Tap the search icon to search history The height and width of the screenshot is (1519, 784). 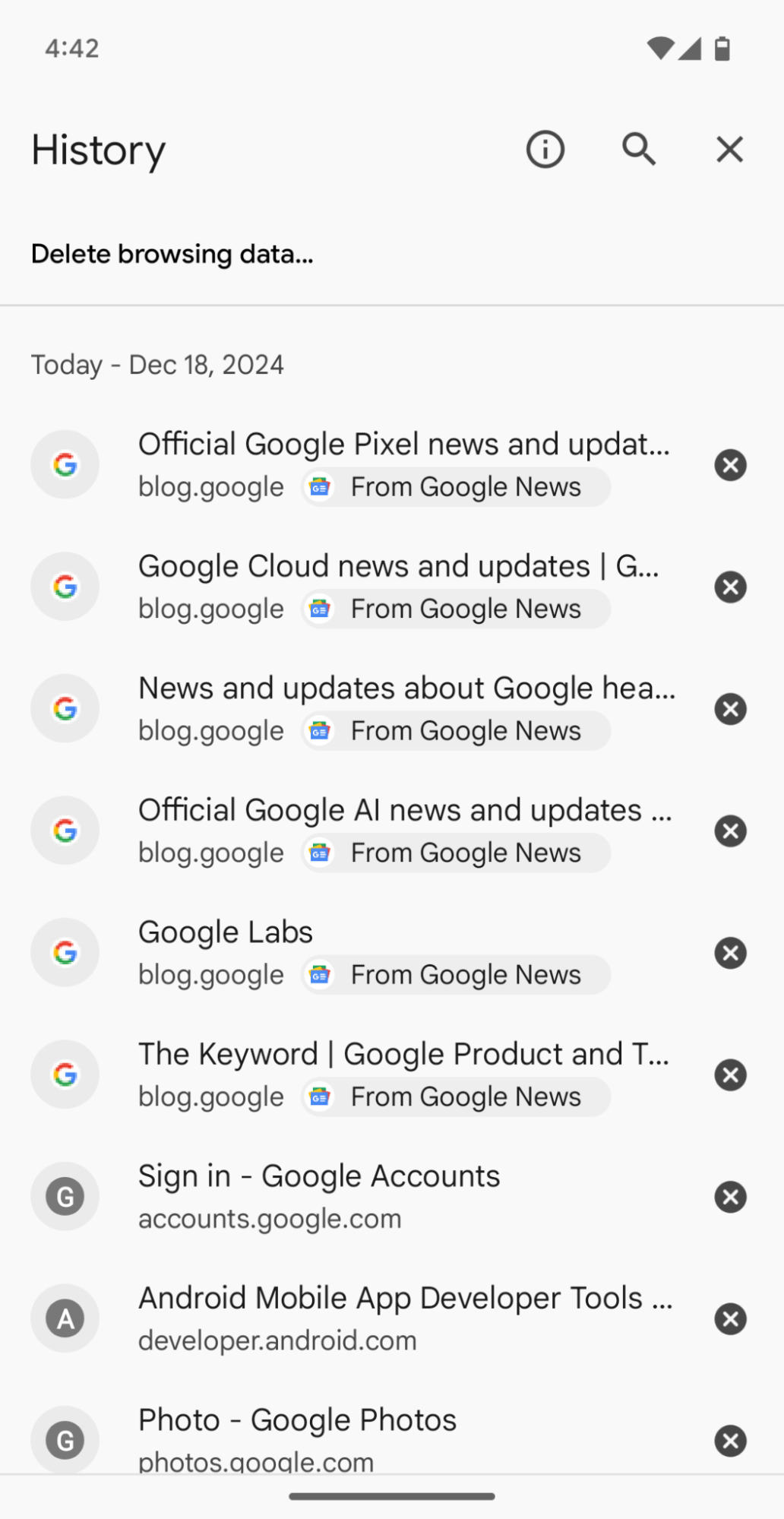click(638, 150)
